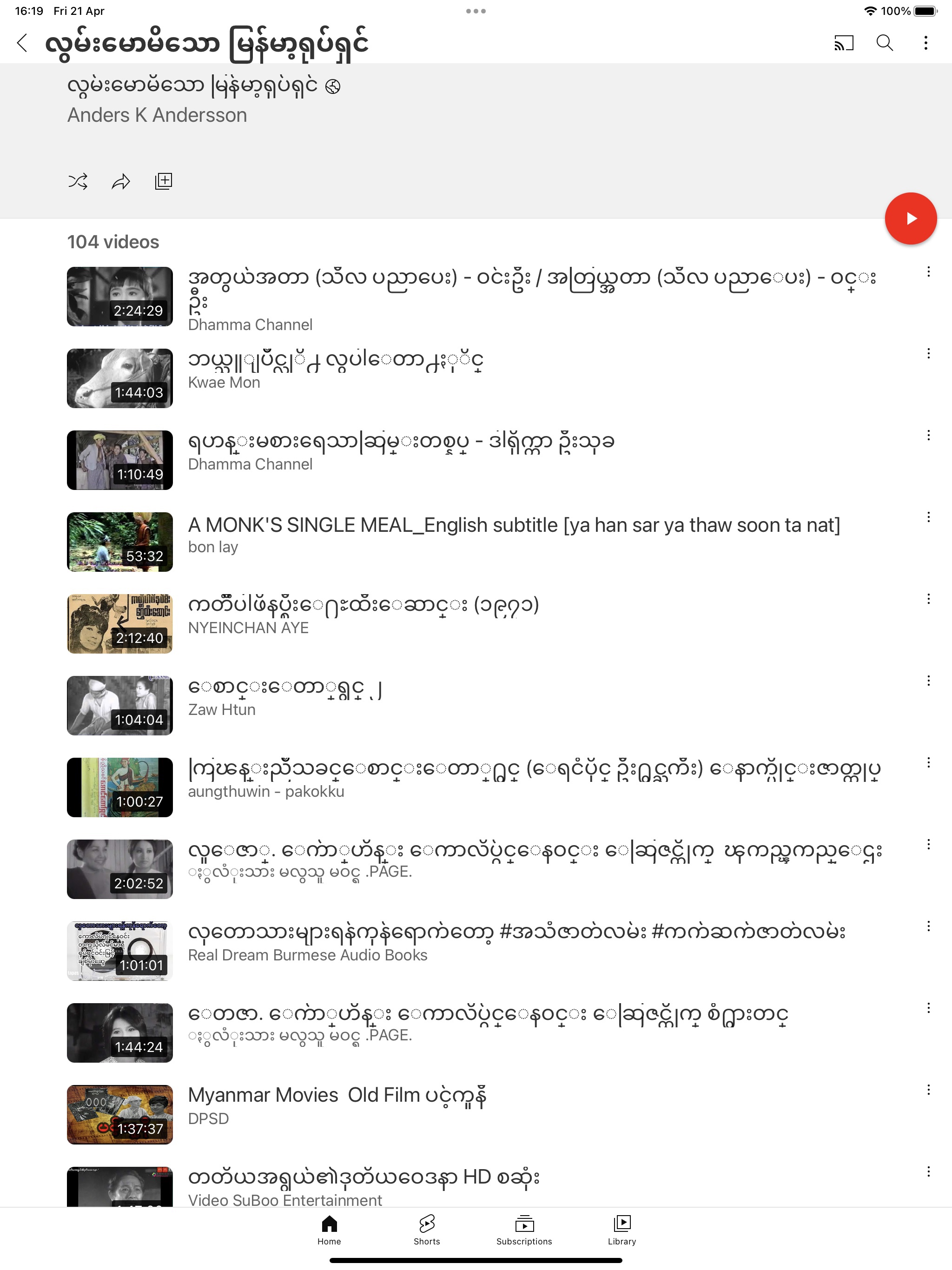Open the NYEINCHAN AYE video
This screenshot has width=952, height=1270.
119,623
